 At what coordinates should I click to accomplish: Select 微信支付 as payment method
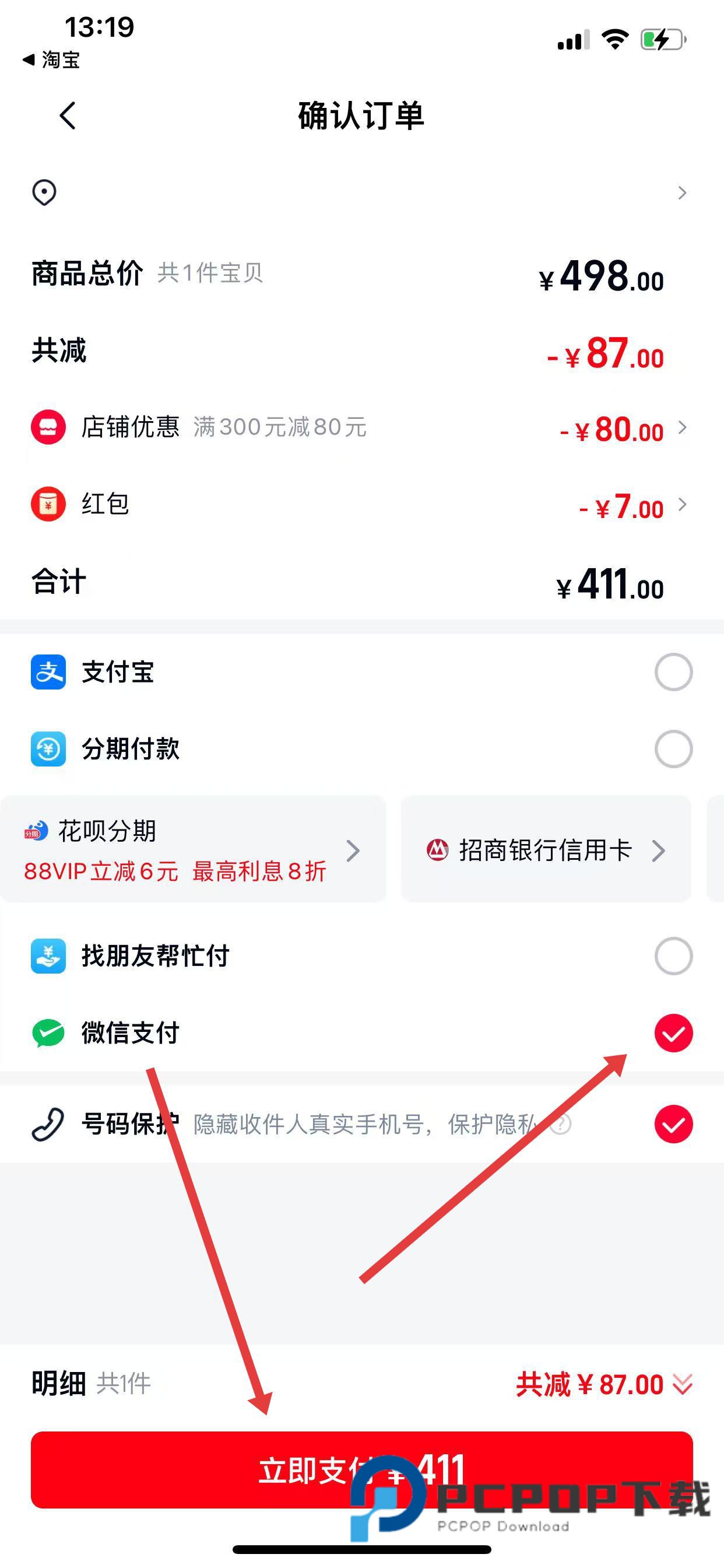point(673,1033)
